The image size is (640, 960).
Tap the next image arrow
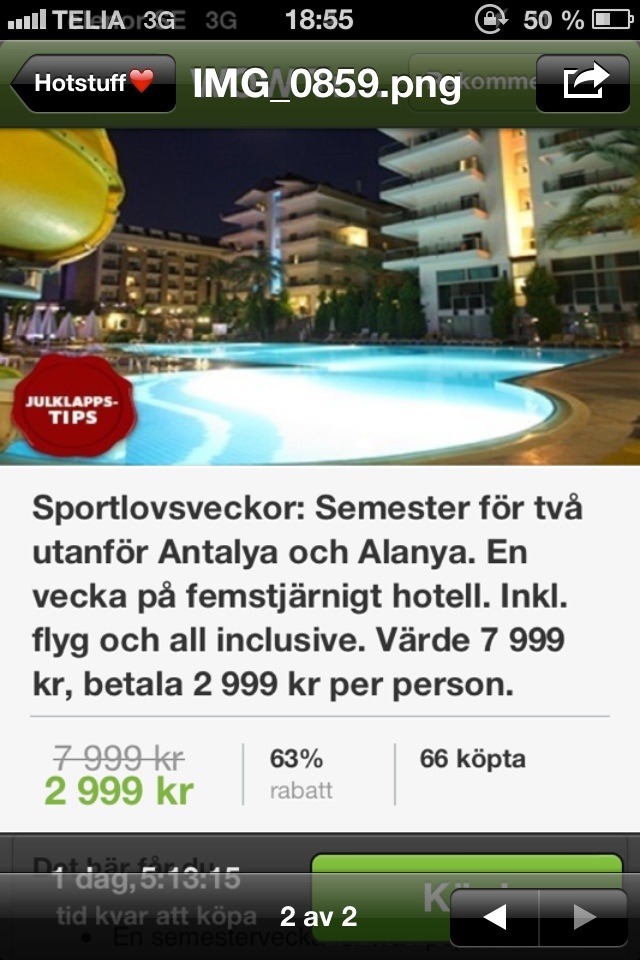tap(585, 916)
